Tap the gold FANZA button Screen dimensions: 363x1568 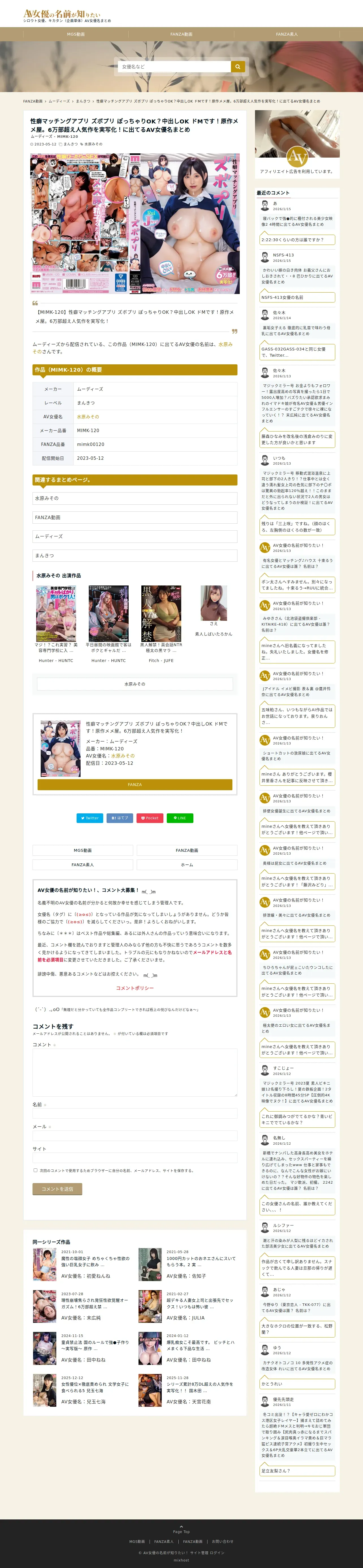(135, 785)
